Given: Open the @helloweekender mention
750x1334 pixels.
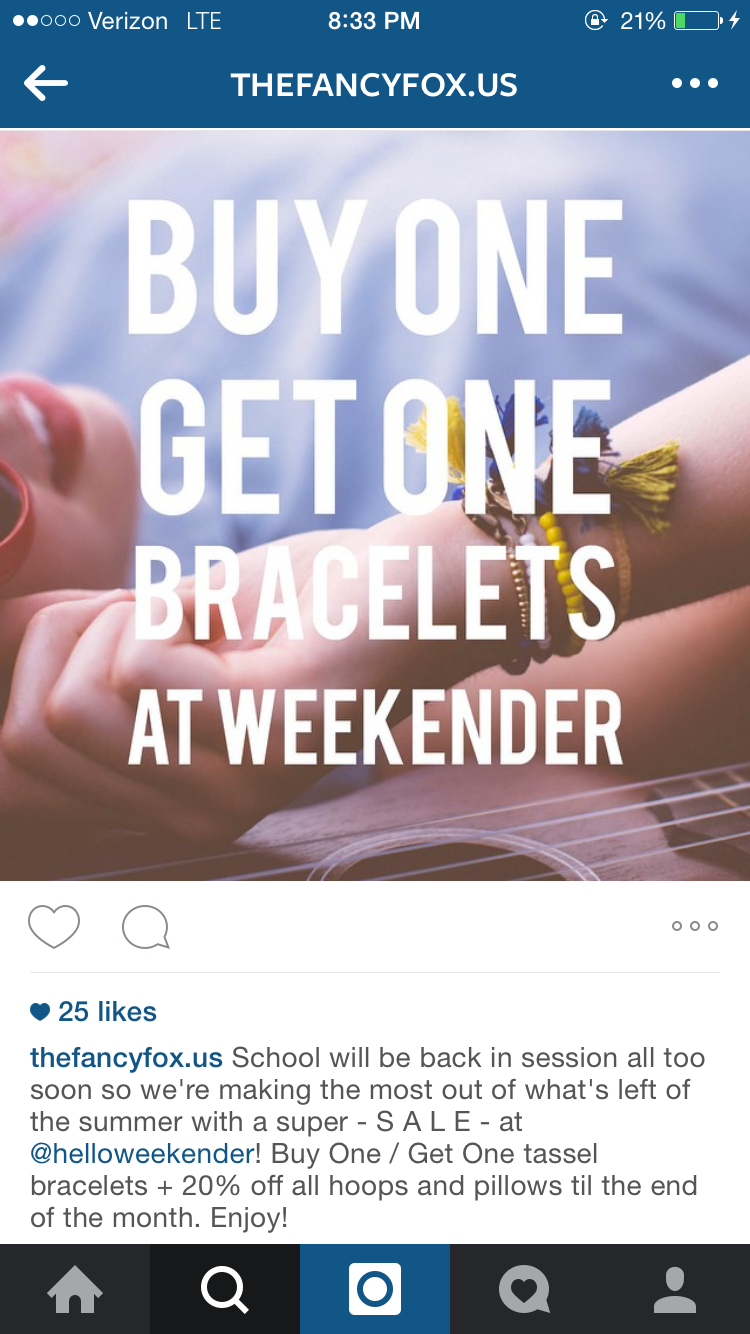Looking at the screenshot, I should pyautogui.click(x=143, y=1153).
